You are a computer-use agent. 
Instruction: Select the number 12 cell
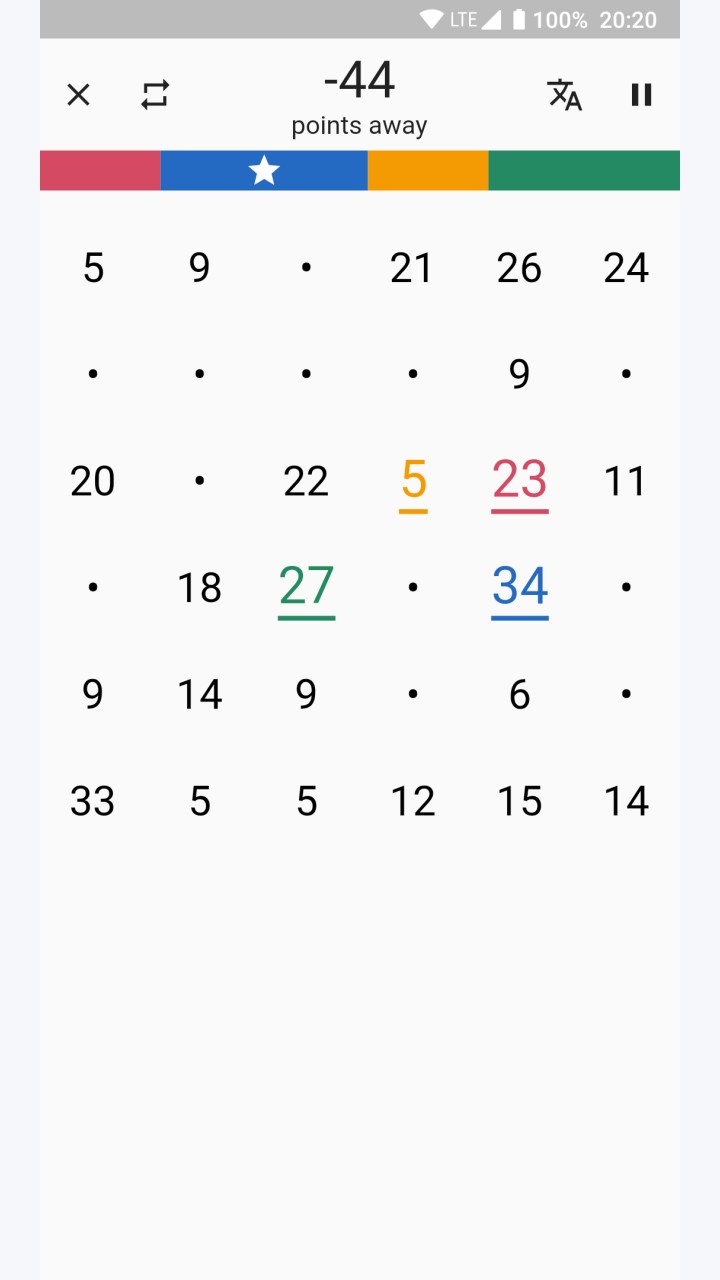(413, 801)
